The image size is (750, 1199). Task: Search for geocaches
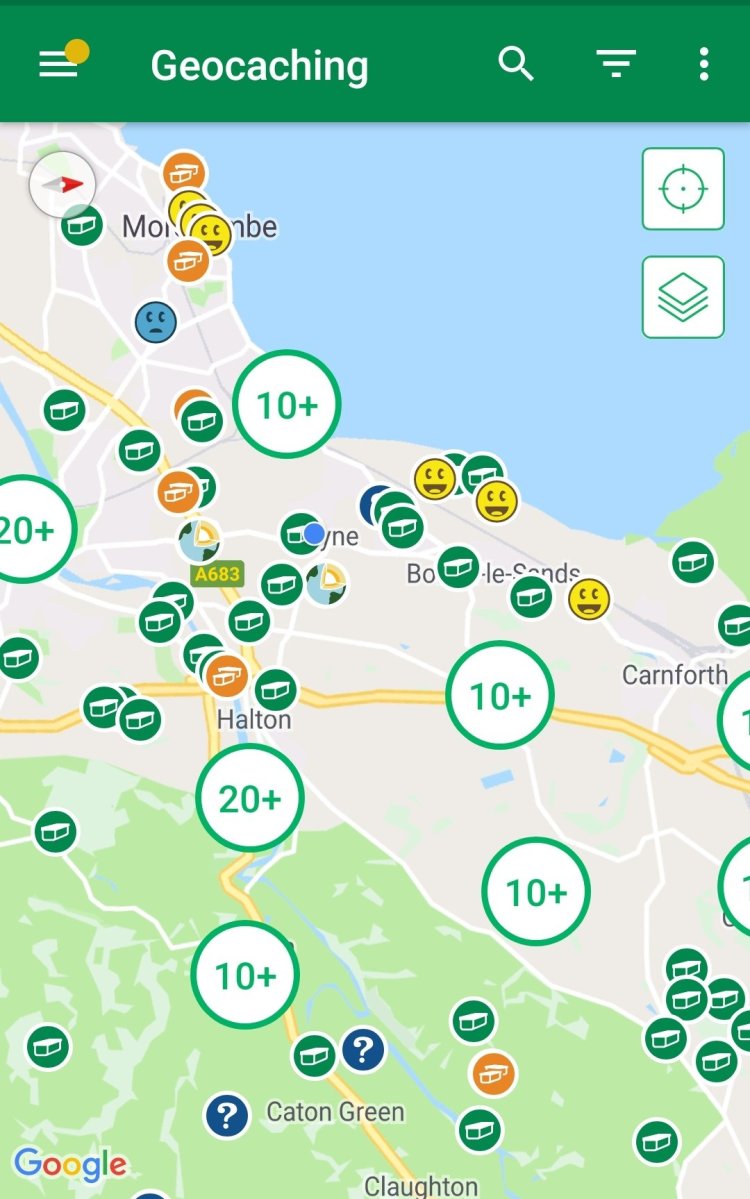point(516,65)
